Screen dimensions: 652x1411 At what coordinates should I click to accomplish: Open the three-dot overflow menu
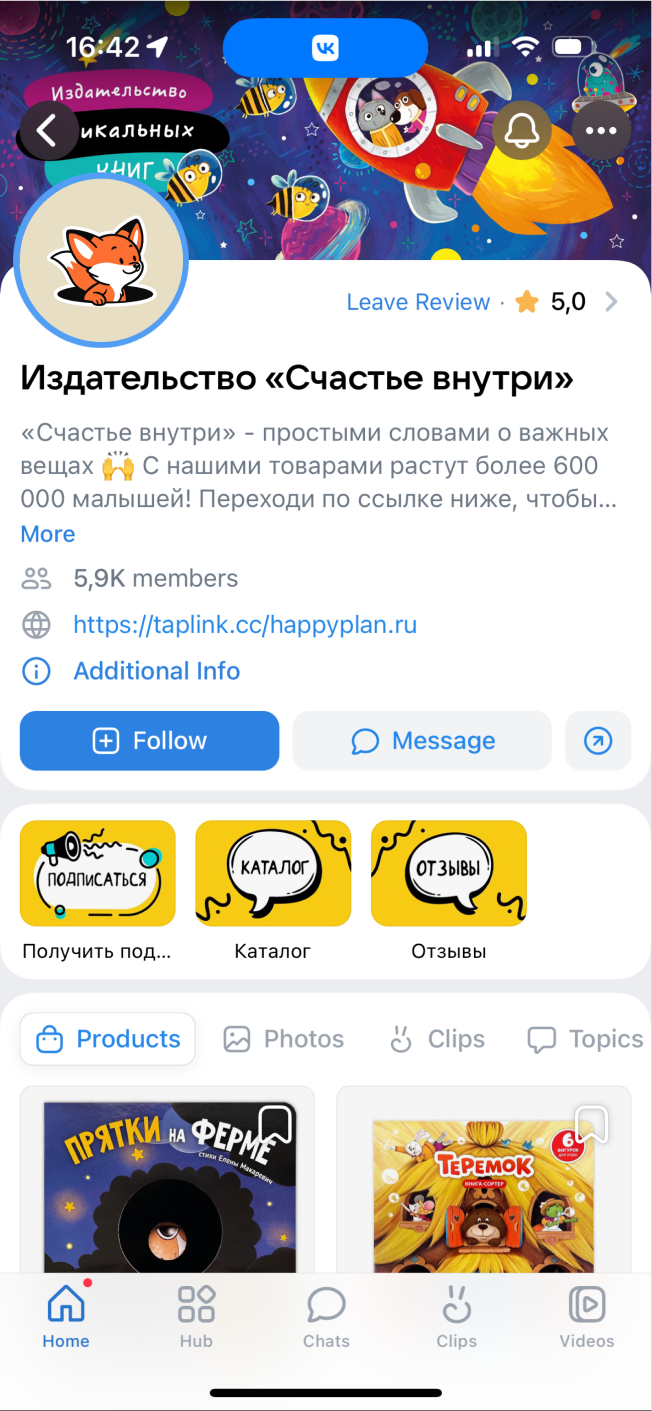pyautogui.click(x=600, y=130)
